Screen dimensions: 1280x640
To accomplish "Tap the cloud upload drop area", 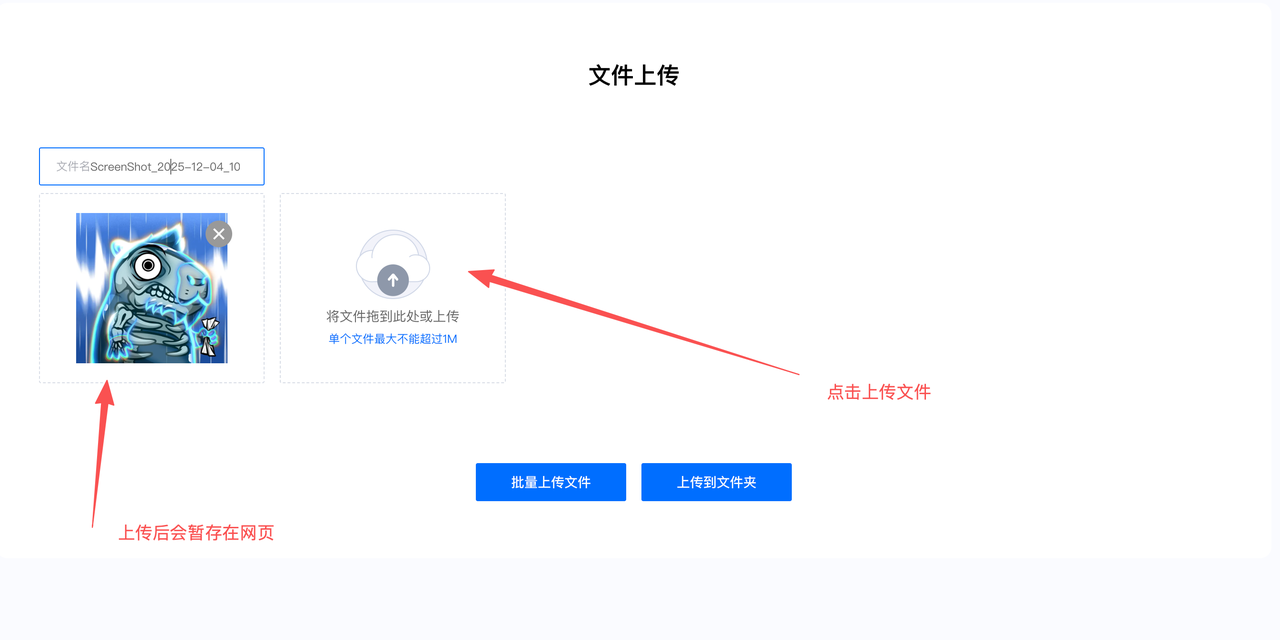I will 393,287.
